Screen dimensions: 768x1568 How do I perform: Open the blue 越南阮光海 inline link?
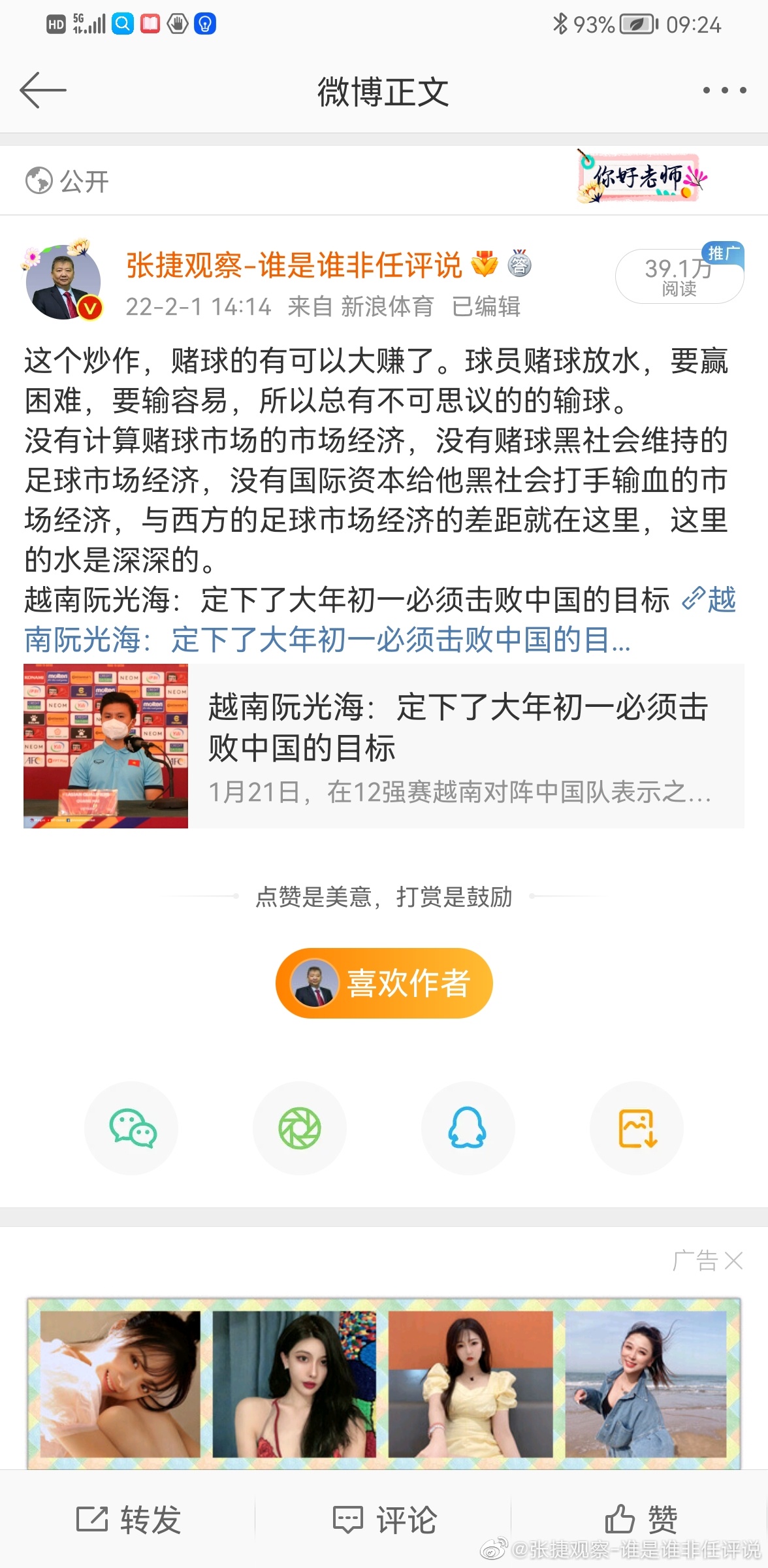tap(327, 639)
